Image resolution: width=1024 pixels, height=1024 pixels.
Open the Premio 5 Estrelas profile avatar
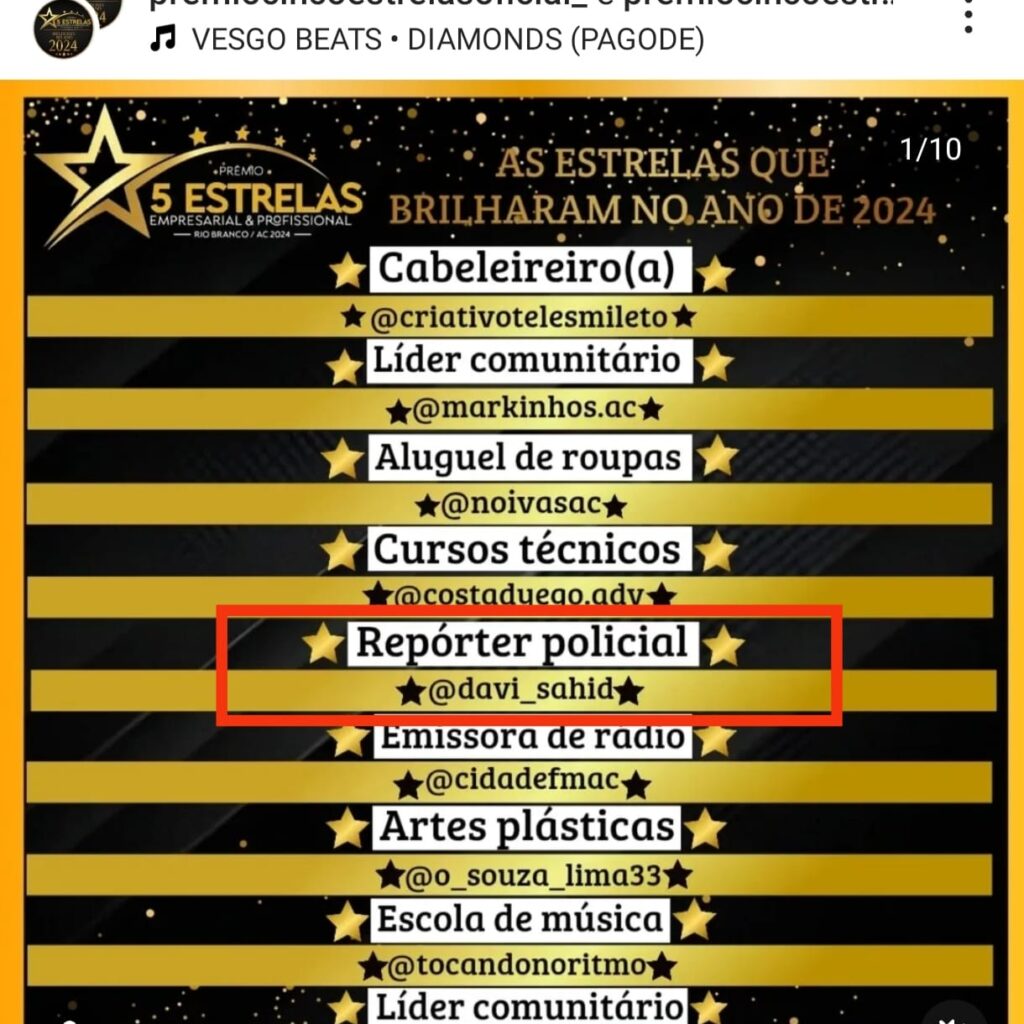[x=65, y=27]
